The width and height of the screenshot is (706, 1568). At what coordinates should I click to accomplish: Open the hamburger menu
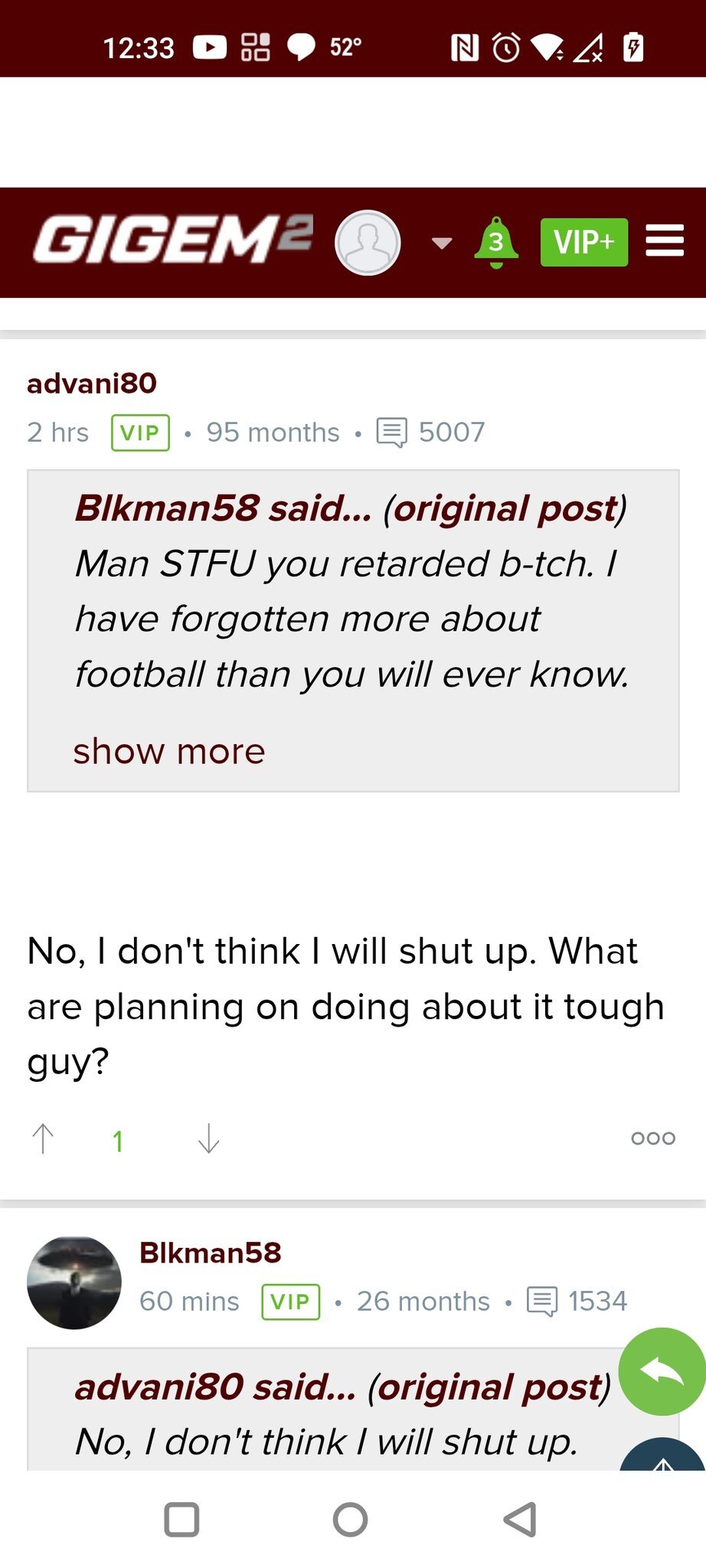coord(665,241)
